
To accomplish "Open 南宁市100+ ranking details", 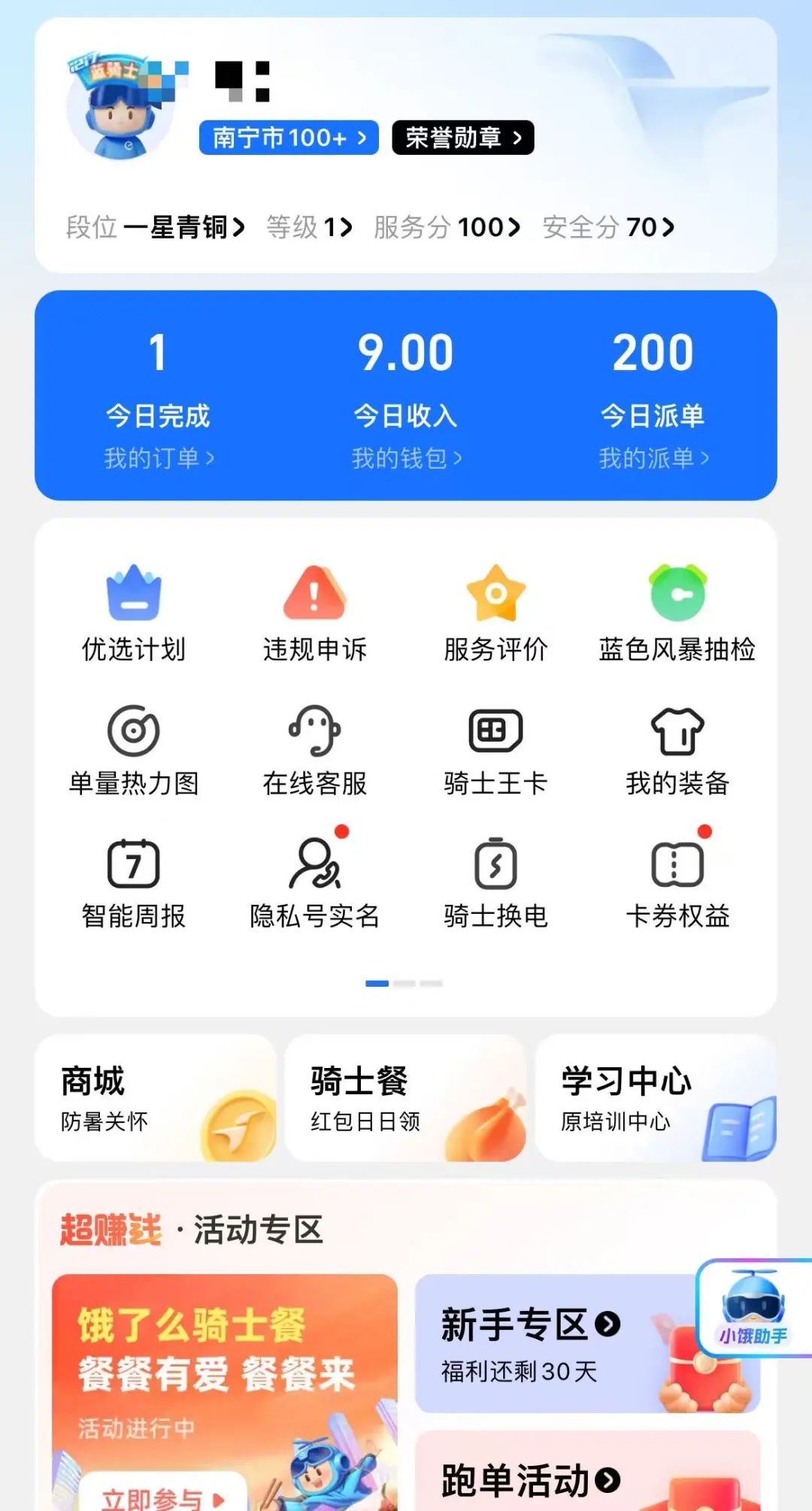I will tap(288, 138).
